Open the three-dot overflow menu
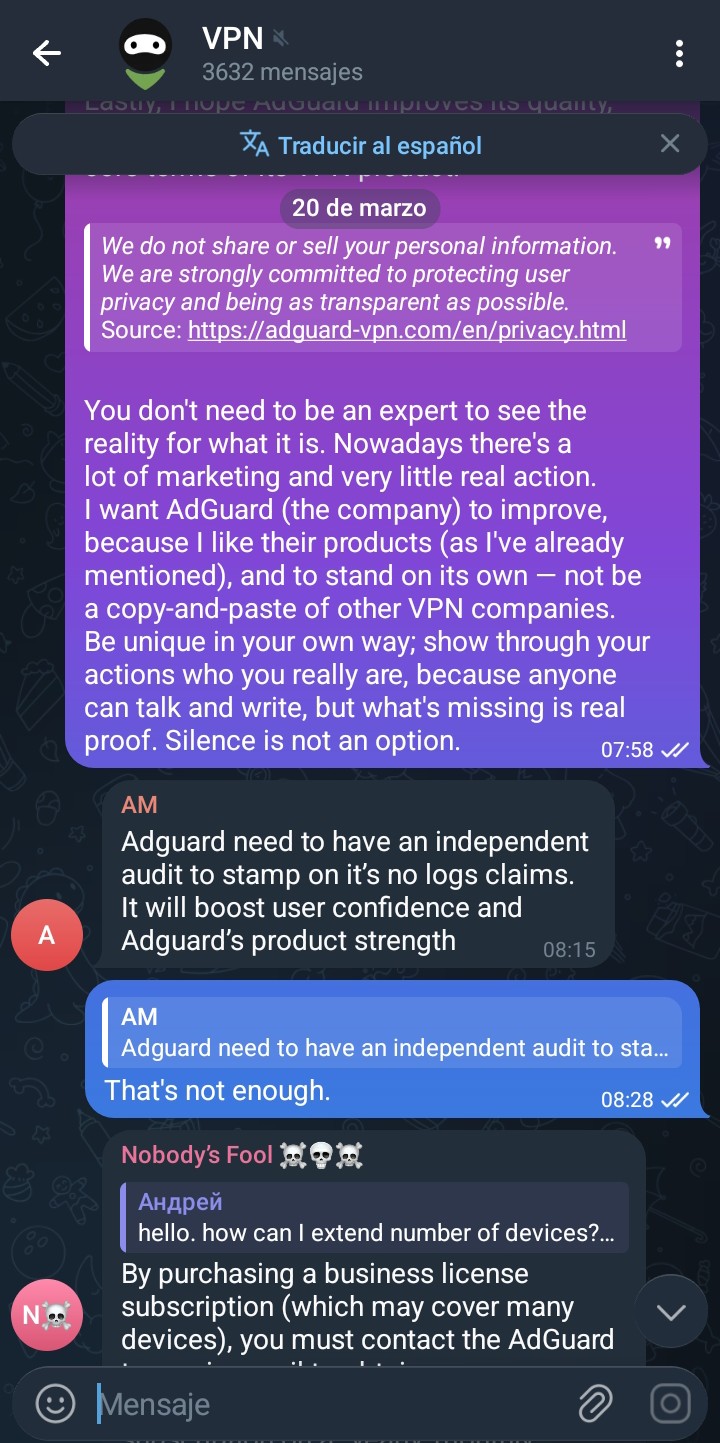 (679, 53)
